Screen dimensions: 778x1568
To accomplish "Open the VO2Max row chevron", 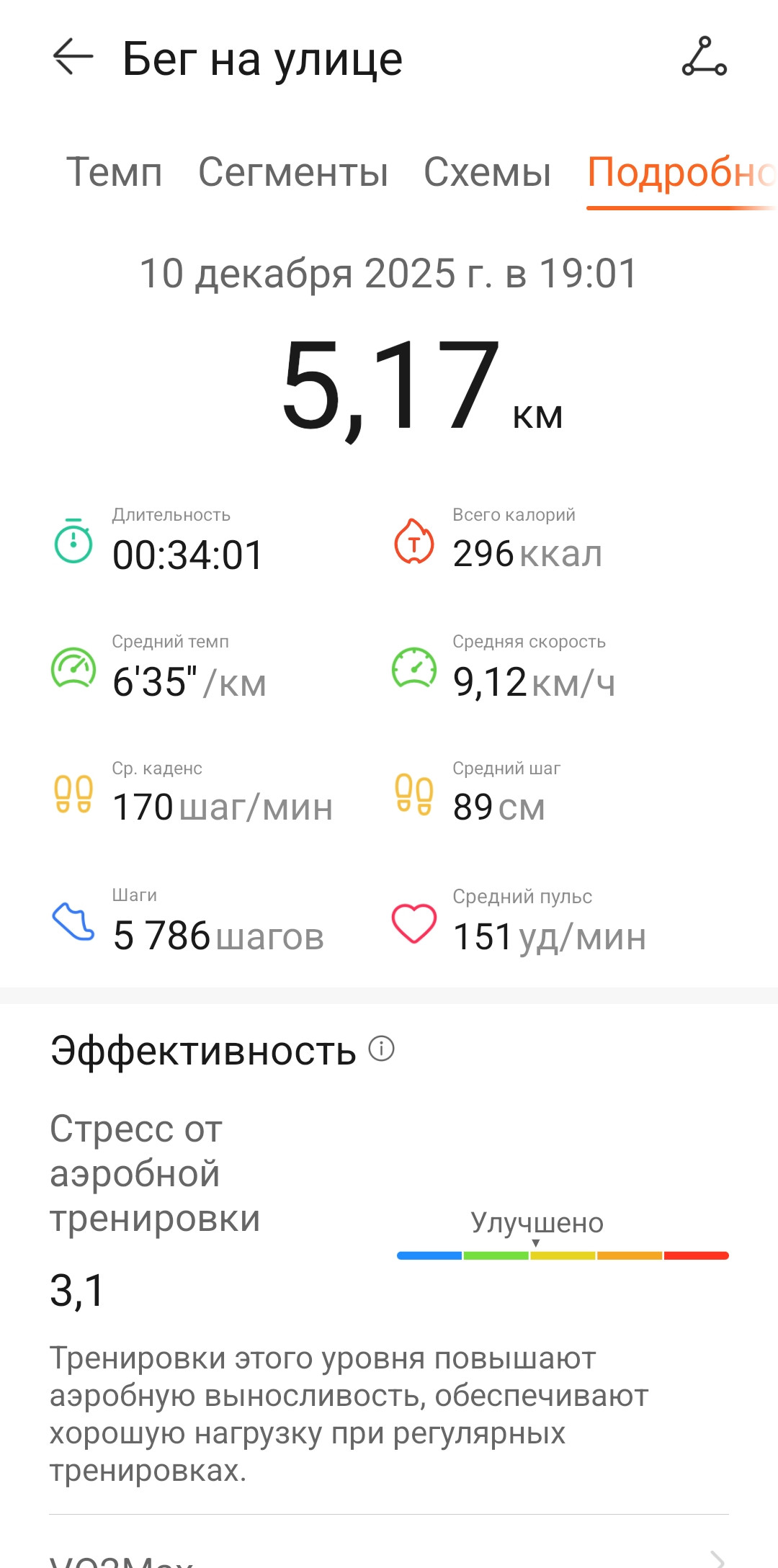I will coord(717,1558).
